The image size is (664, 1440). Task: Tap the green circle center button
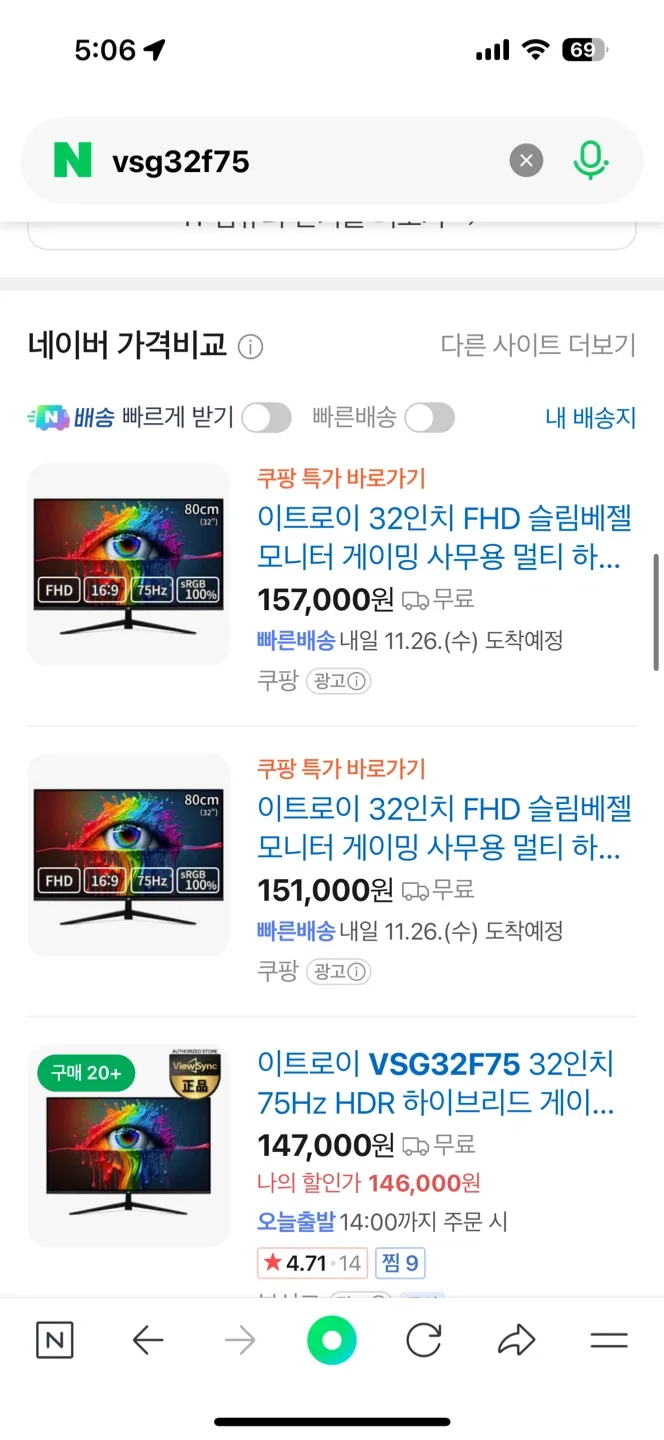[331, 1341]
